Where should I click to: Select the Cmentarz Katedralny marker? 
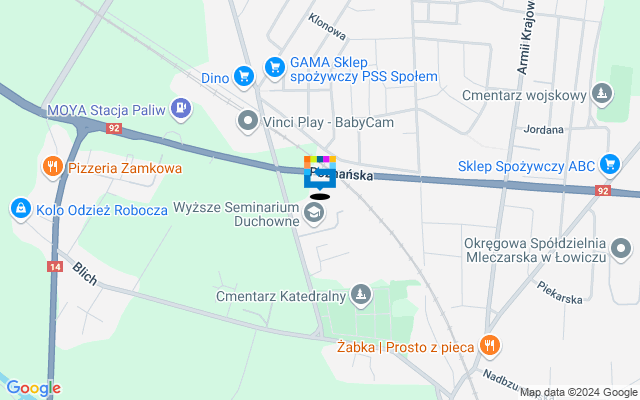tap(361, 295)
